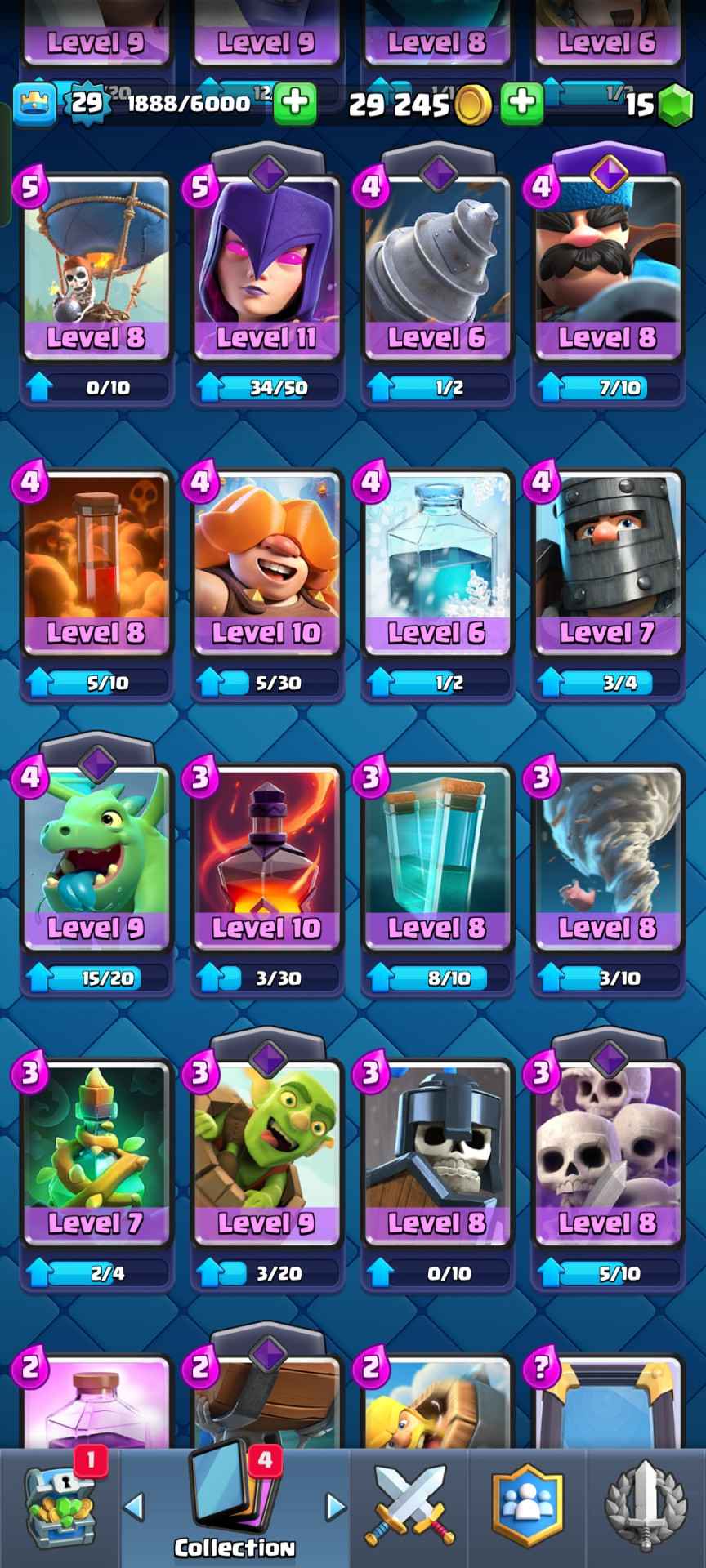
Task: Open the Skeleton Army card
Action: (x=607, y=1153)
